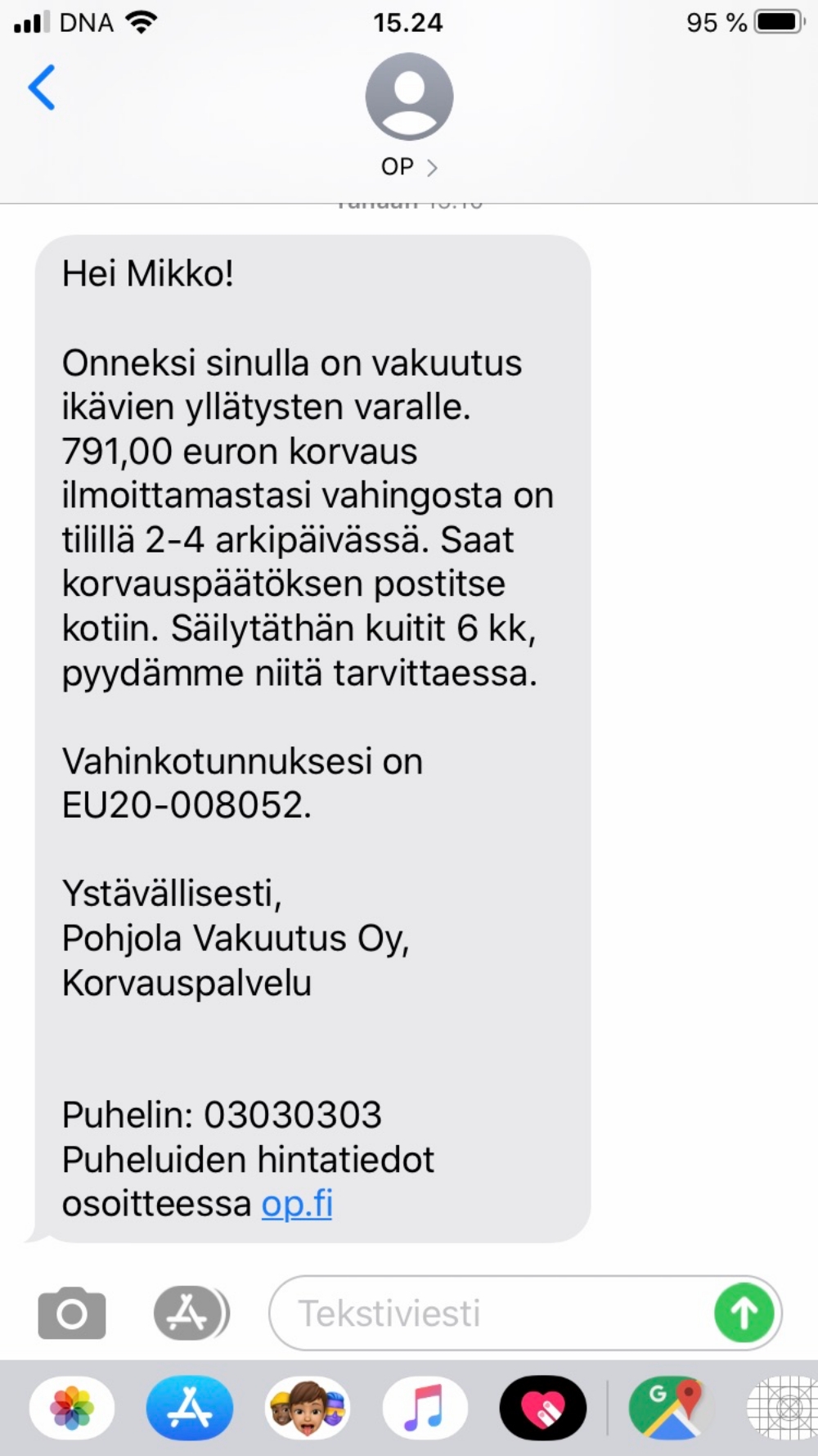818x1456 pixels.
Task: Send the message with green arrow
Action: coord(744,1313)
